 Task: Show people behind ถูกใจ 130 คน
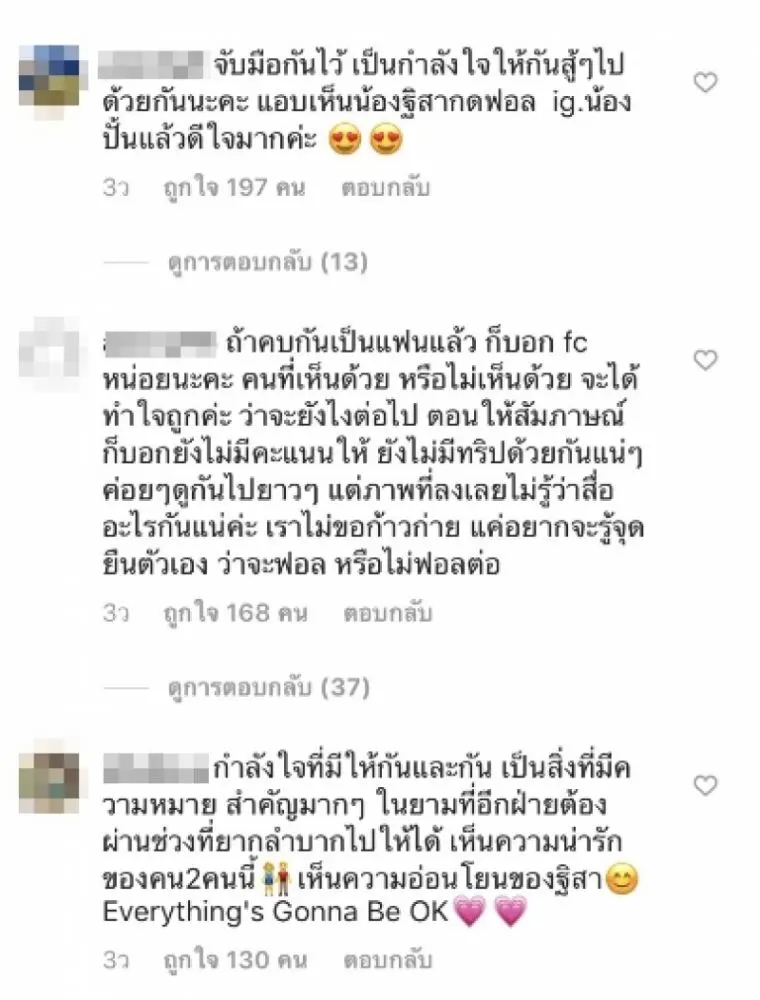coord(234,960)
